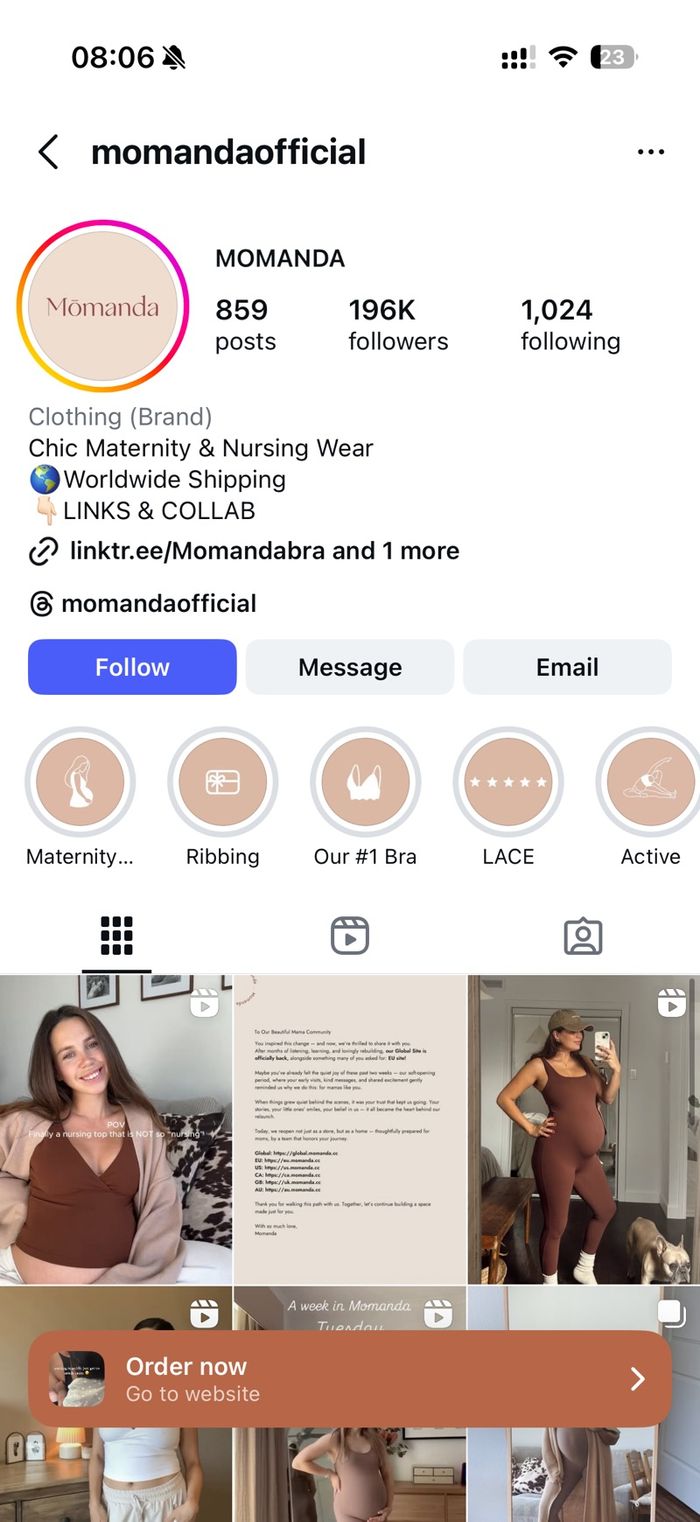The height and width of the screenshot is (1522, 700).
Task: Tap the Email button
Action: pos(567,667)
